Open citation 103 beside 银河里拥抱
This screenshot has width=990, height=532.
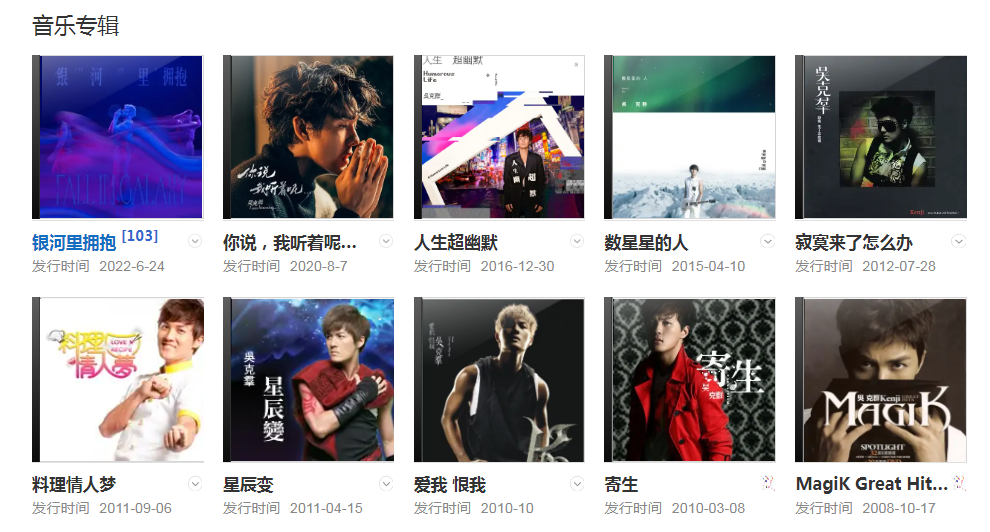pyautogui.click(x=140, y=236)
